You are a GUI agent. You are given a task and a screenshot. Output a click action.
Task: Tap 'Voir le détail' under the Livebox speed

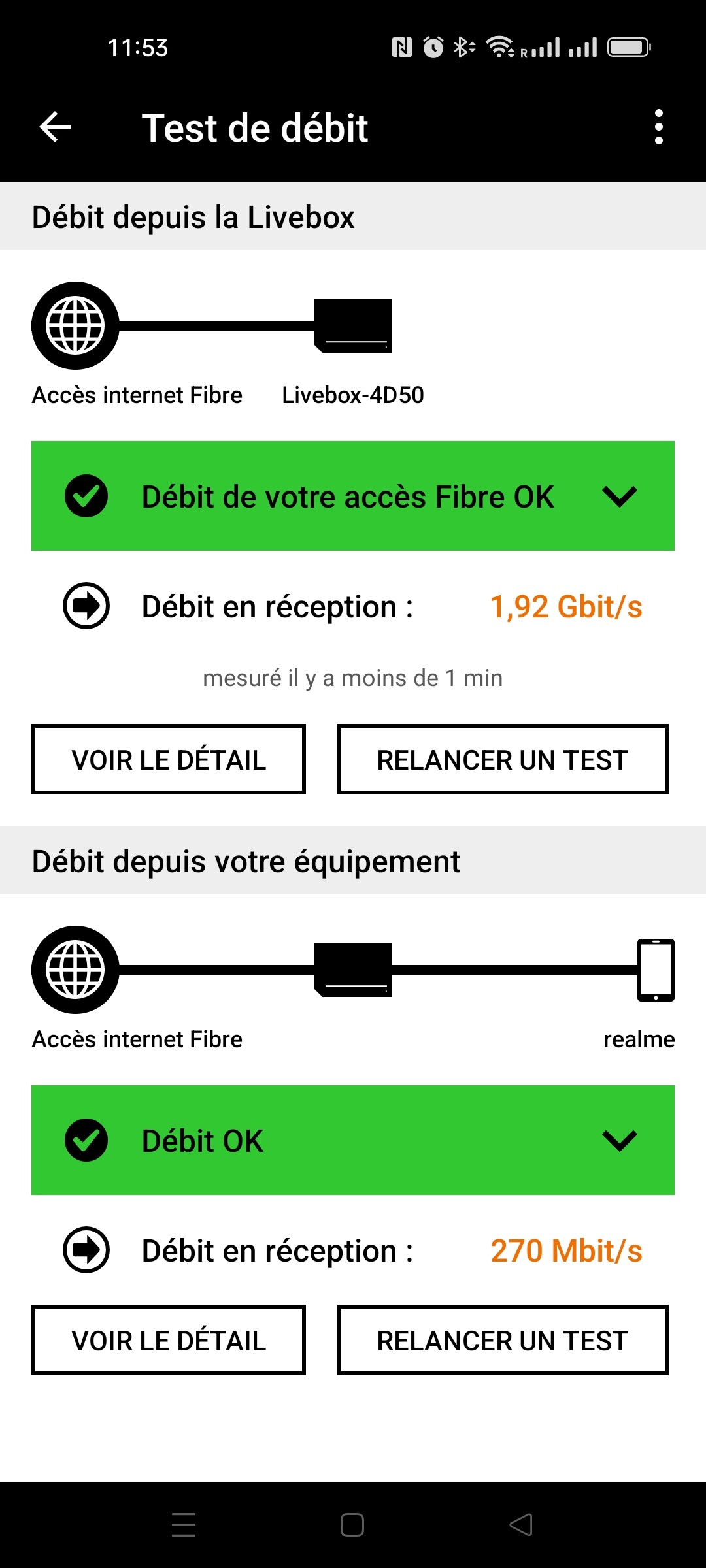[169, 759]
